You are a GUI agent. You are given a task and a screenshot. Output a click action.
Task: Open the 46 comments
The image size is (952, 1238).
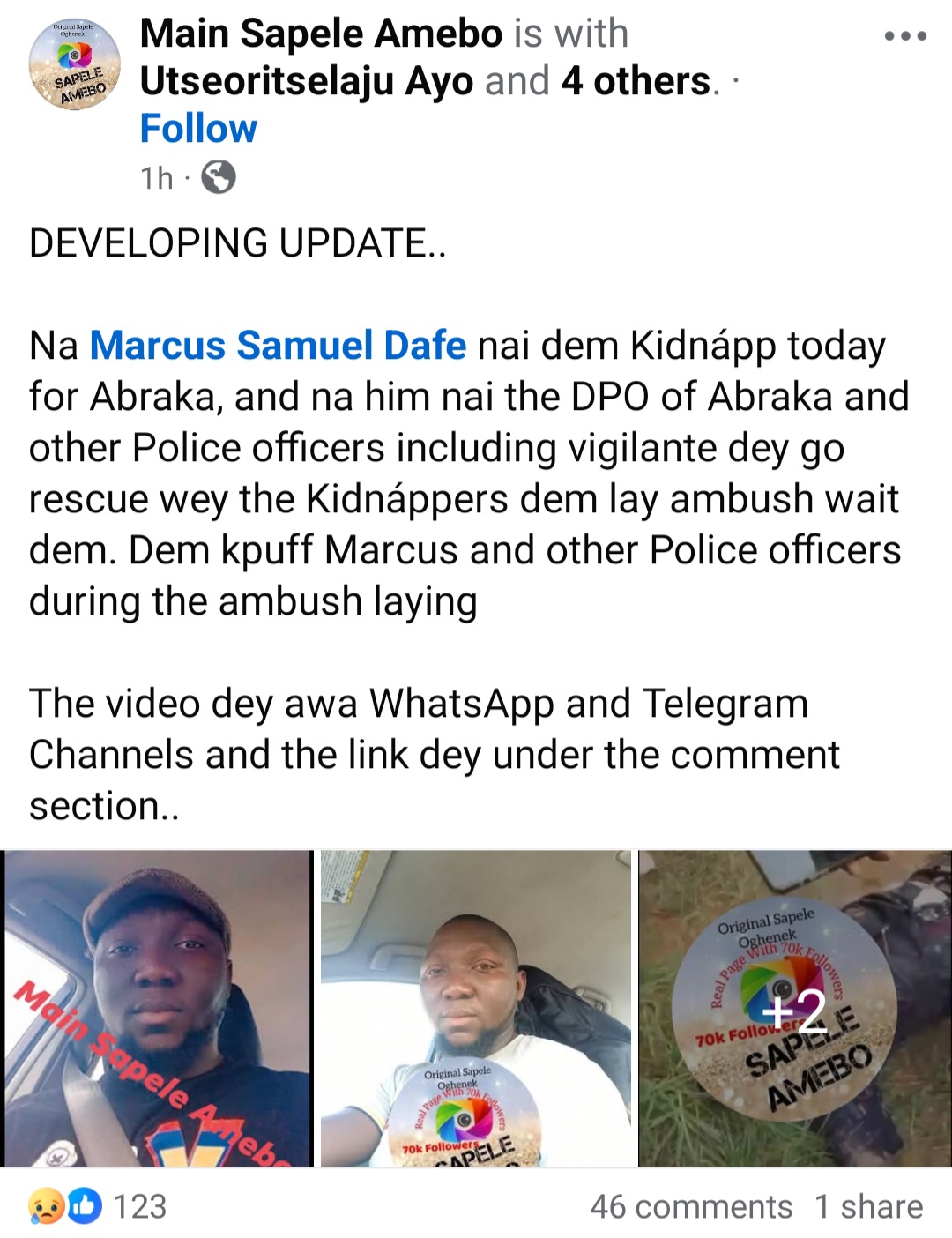coord(691,1205)
